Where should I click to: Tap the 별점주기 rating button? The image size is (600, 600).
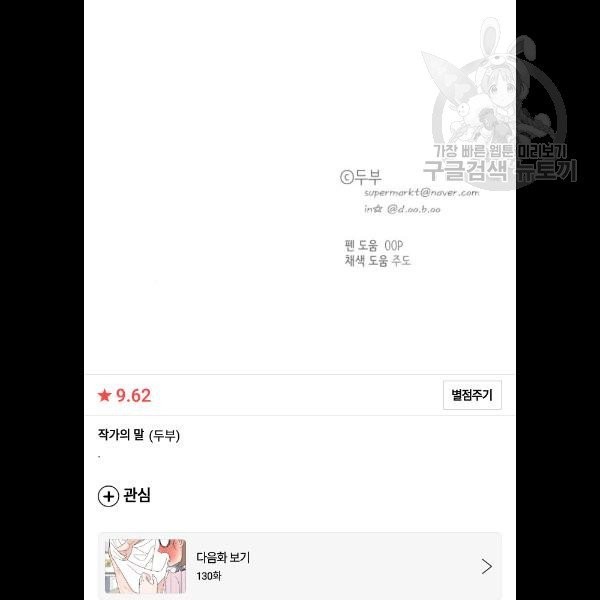(472, 395)
